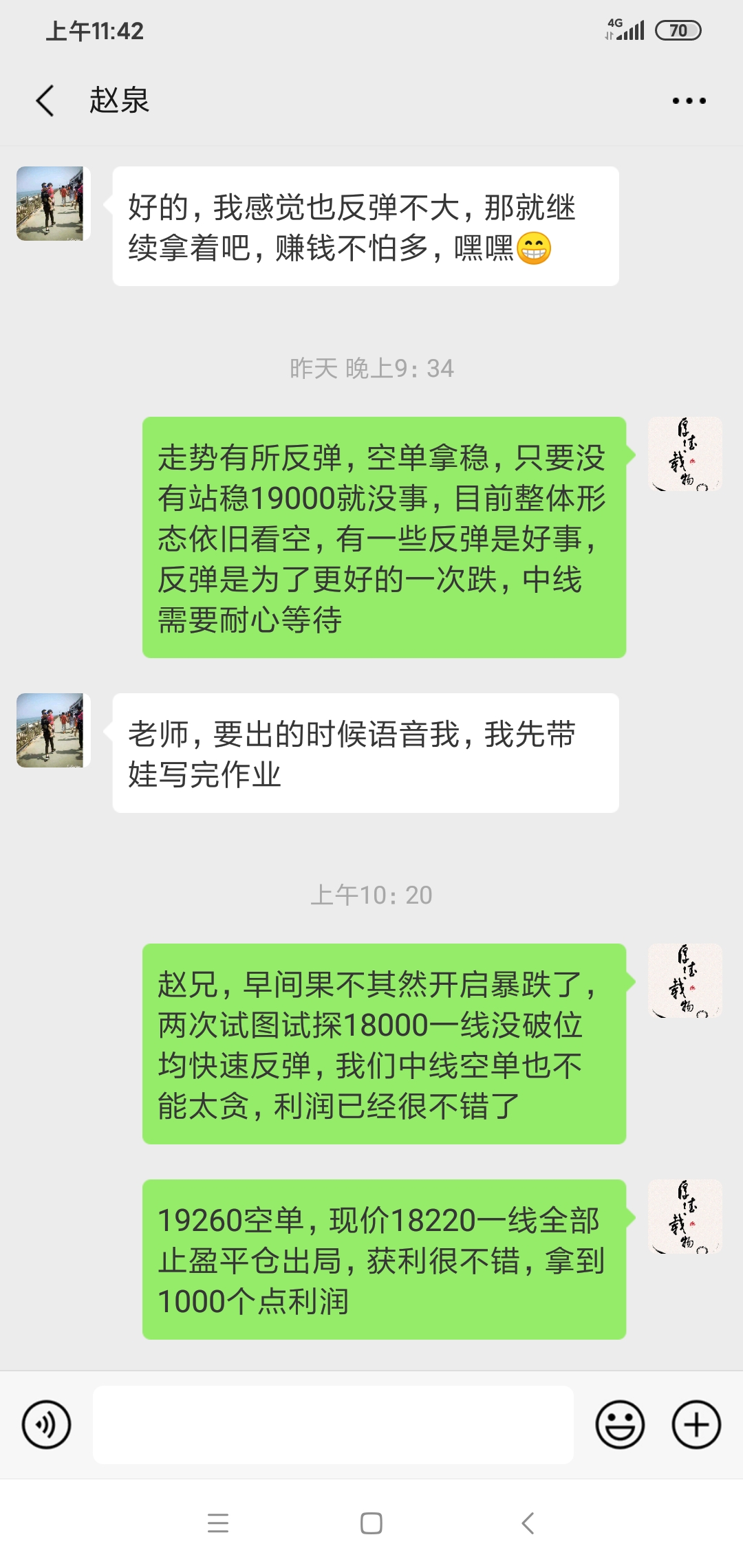The image size is (743, 1568).
Task: Tap the battery level indicator
Action: tap(678, 30)
